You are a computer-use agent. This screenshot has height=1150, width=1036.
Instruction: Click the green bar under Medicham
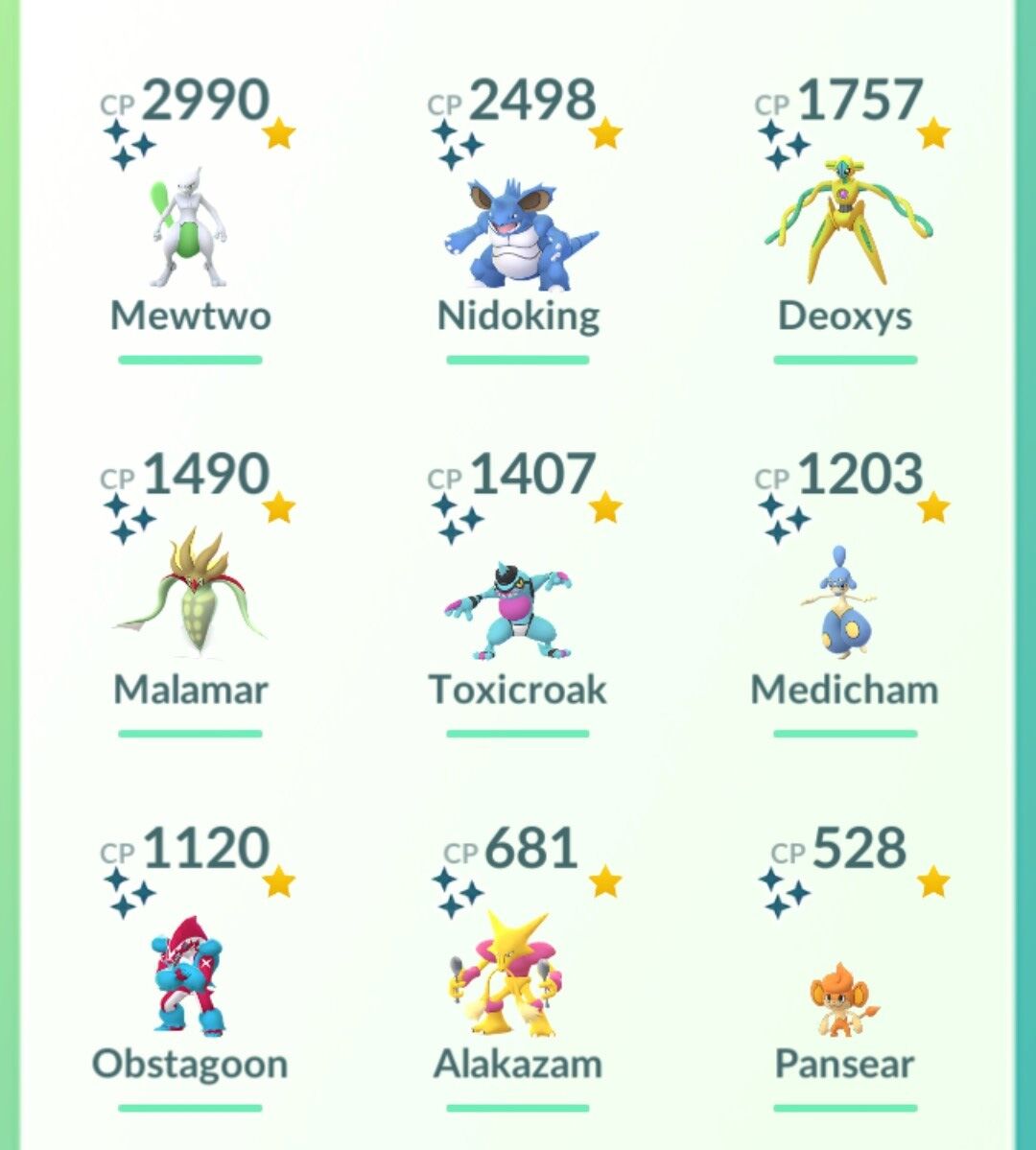845,732
